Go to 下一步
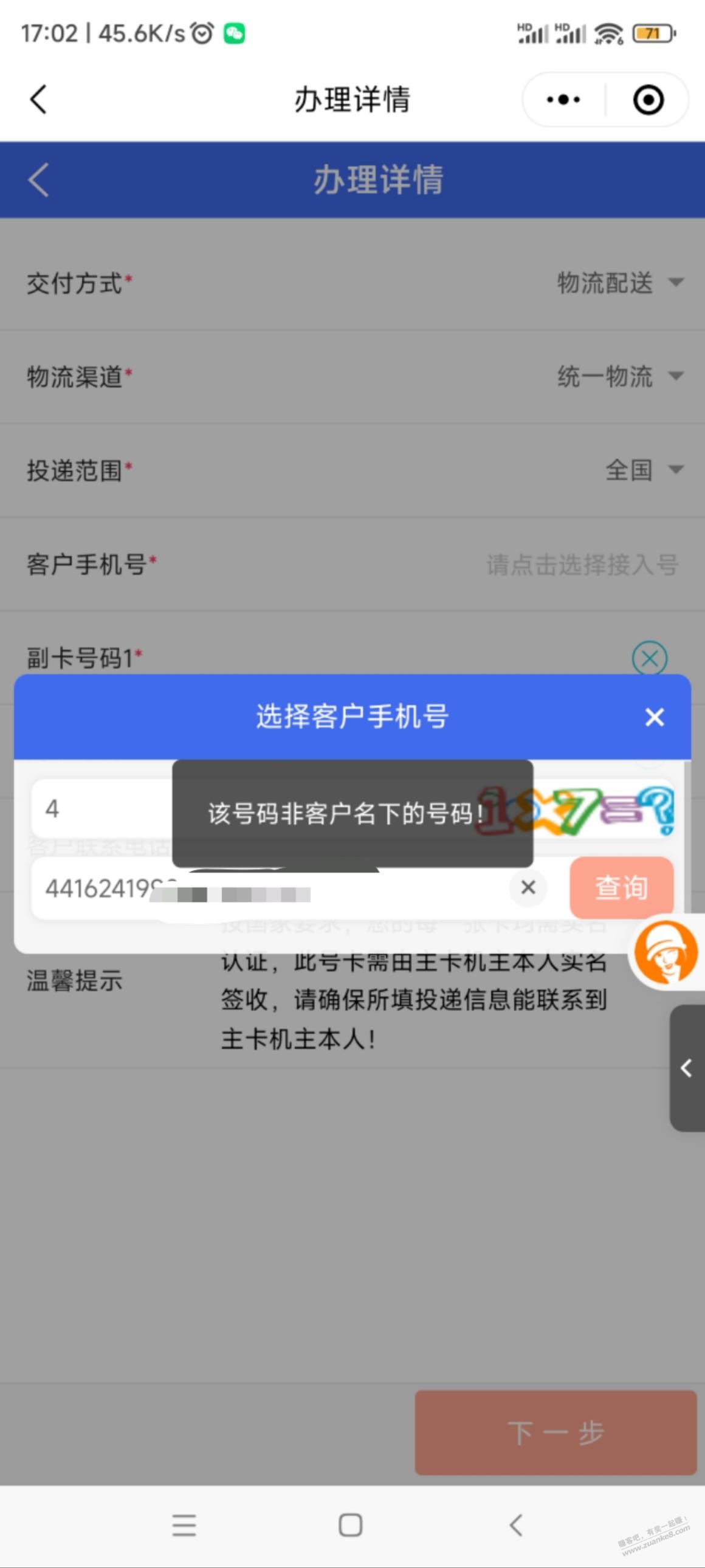 tap(555, 1432)
